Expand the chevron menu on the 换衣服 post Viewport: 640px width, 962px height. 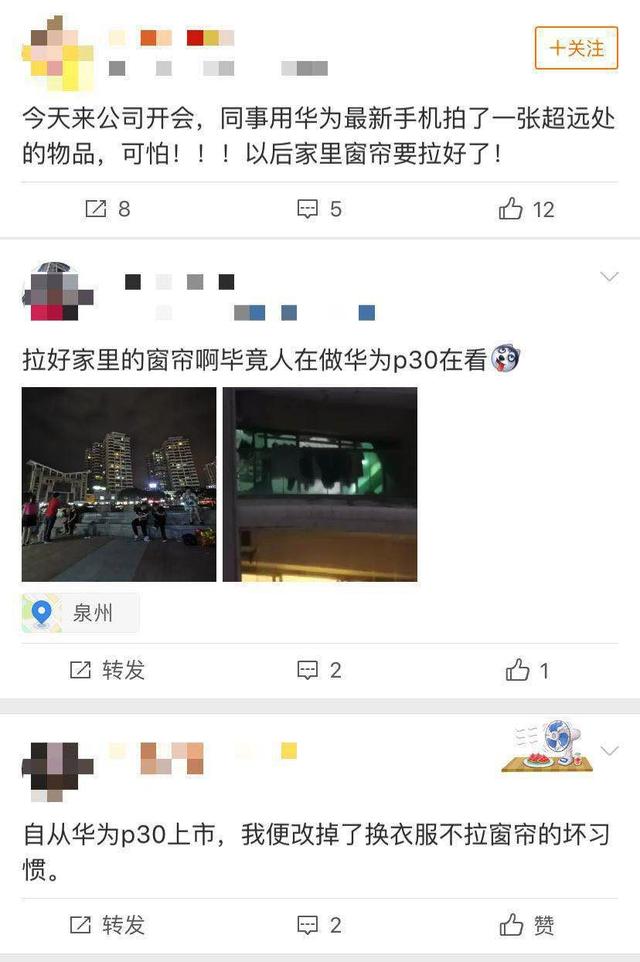[609, 750]
